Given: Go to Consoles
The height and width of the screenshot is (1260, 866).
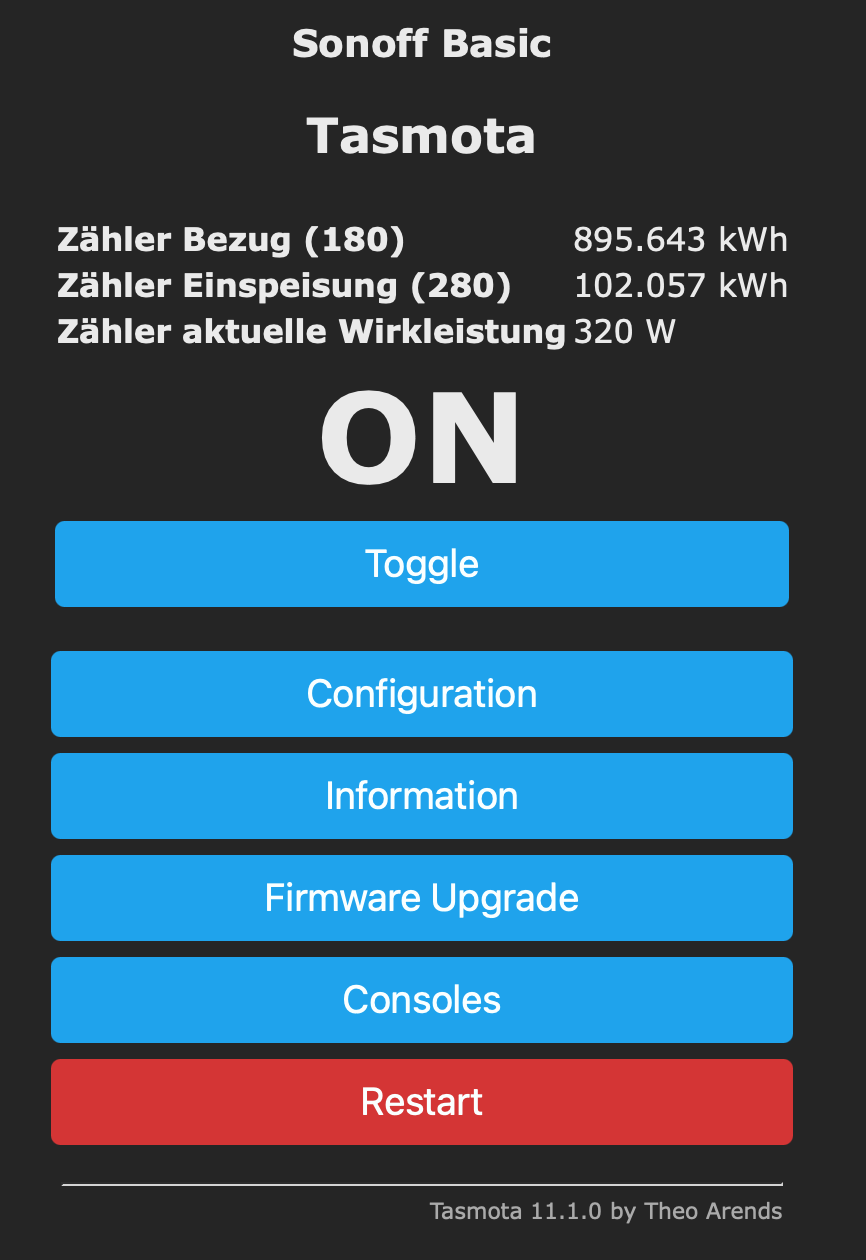Looking at the screenshot, I should [x=421, y=1000].
